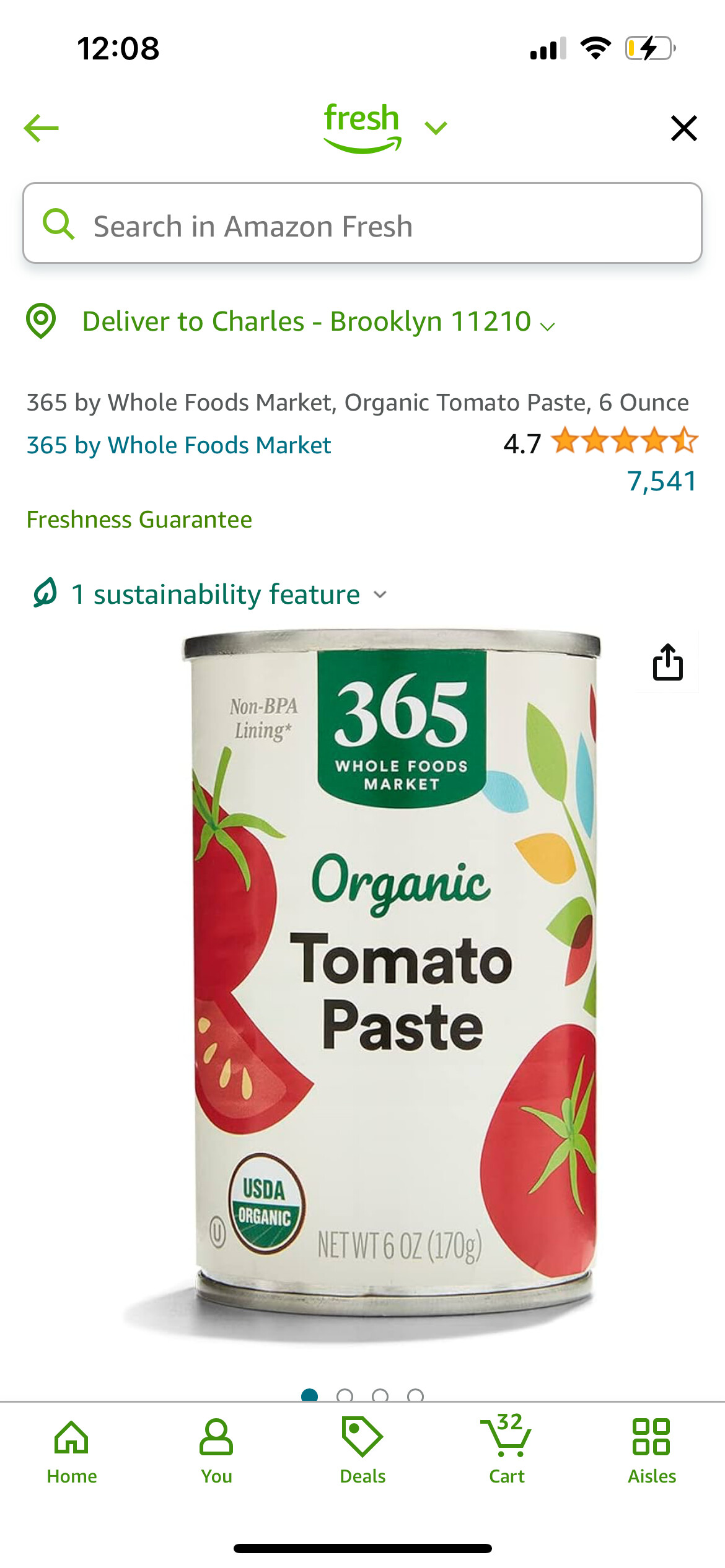Open the Freshness Guarantee details
The height and width of the screenshot is (1568, 725).
tap(139, 520)
